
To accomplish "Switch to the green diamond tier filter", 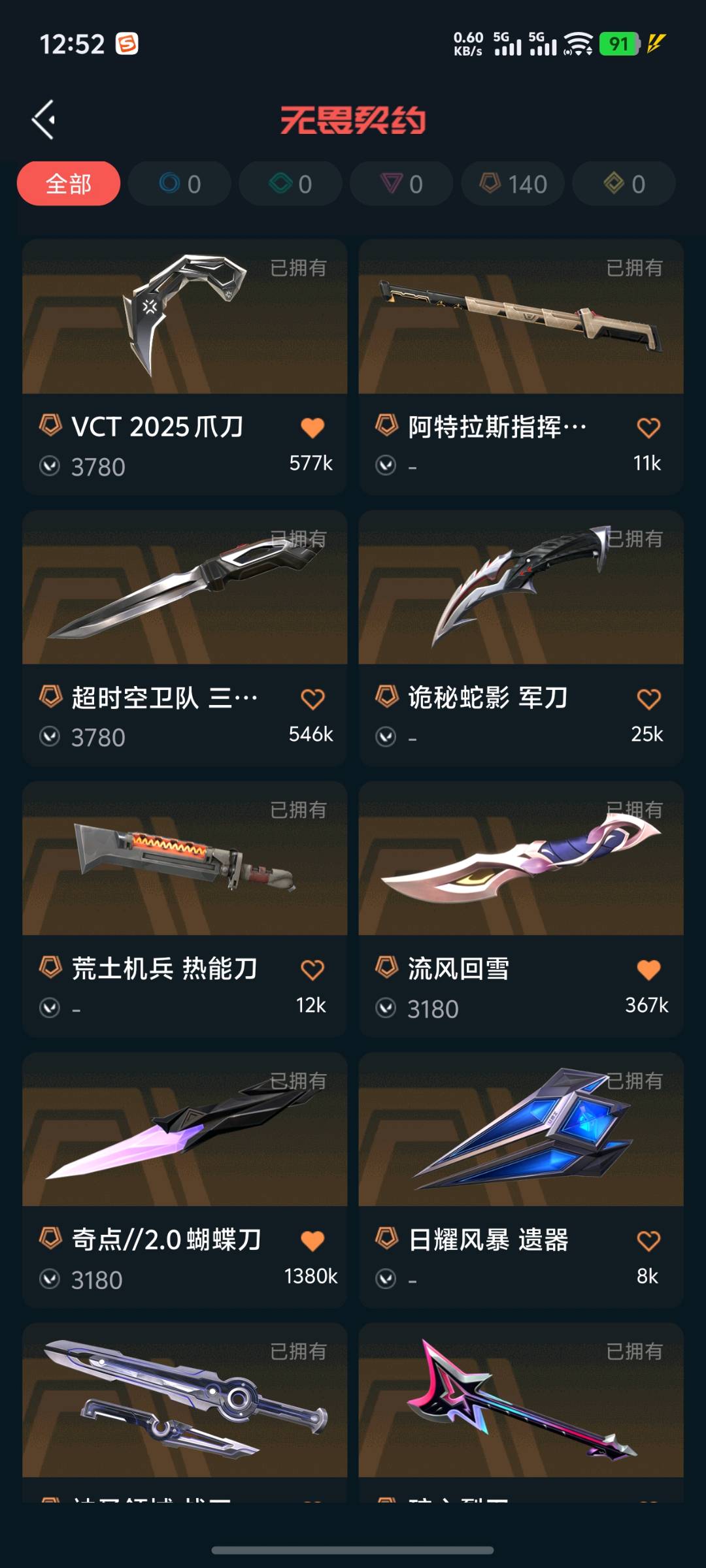I will click(291, 184).
